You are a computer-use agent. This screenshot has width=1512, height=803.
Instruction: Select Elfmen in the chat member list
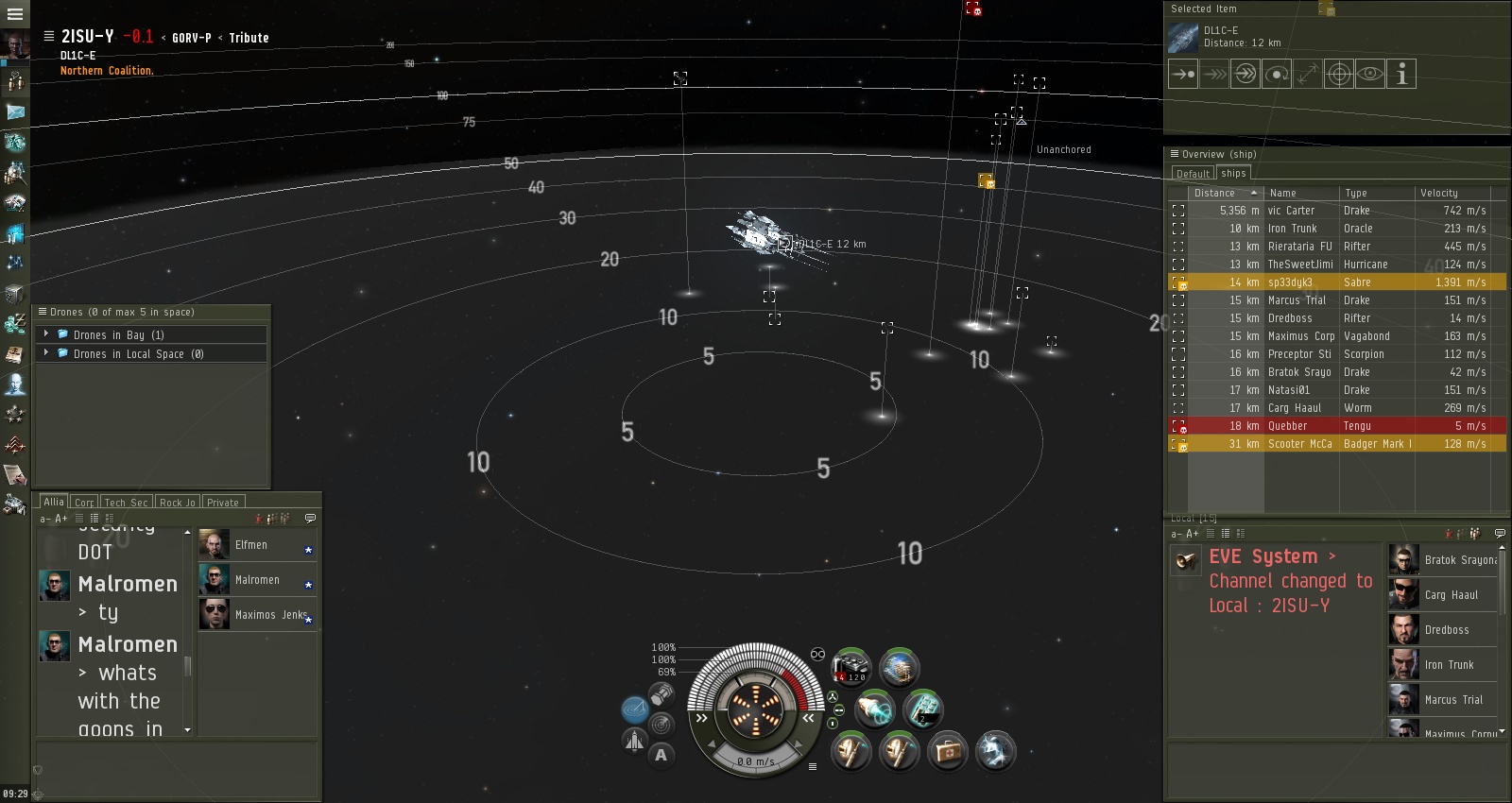[251, 545]
